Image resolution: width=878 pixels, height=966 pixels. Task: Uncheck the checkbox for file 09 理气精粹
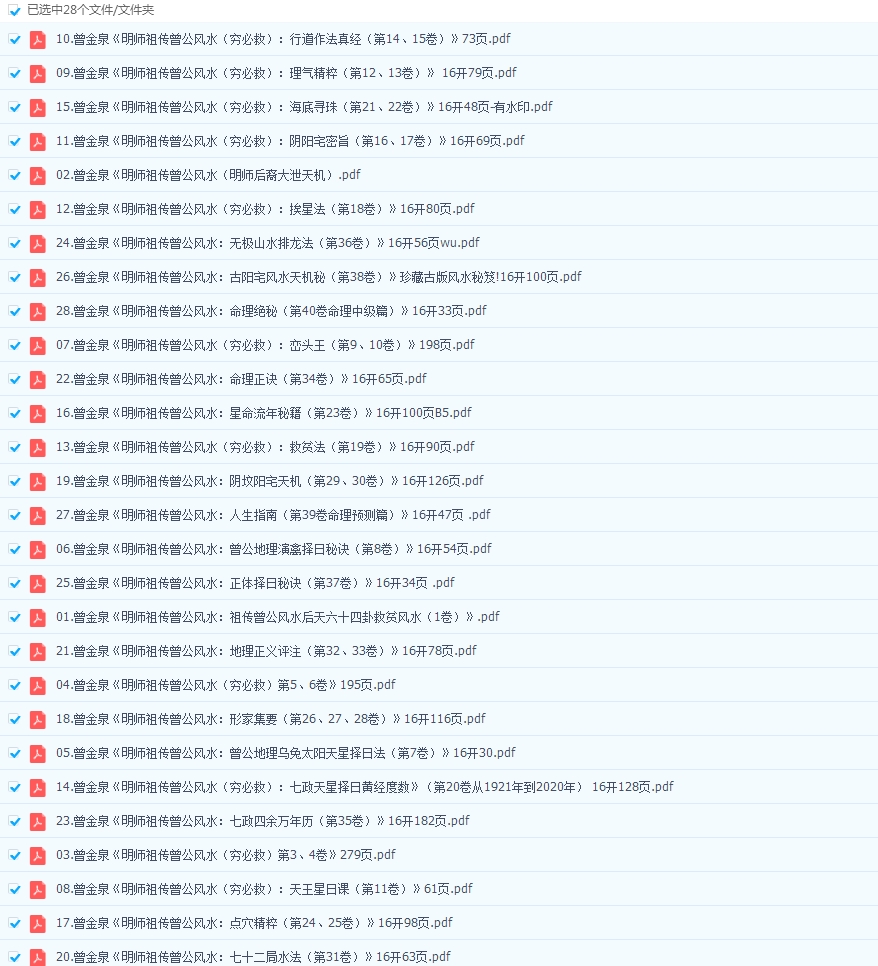click(x=14, y=73)
